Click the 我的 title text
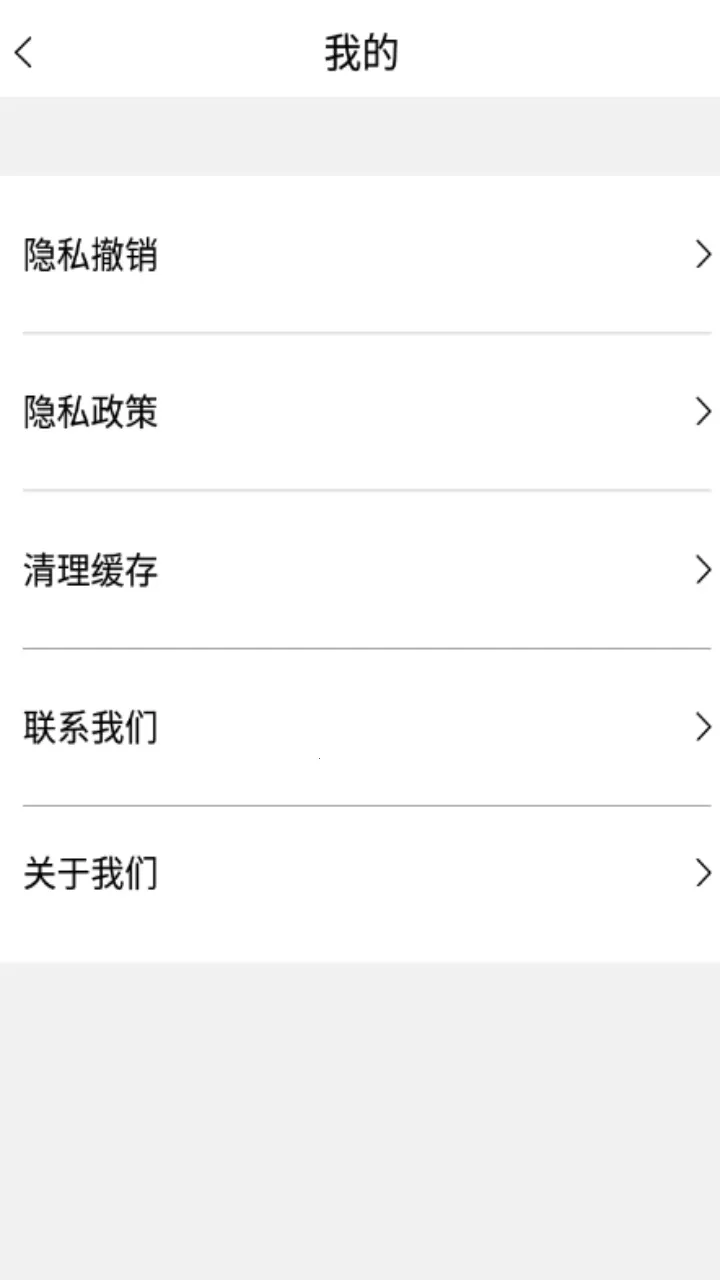Viewport: 720px width, 1280px height. coord(360,52)
